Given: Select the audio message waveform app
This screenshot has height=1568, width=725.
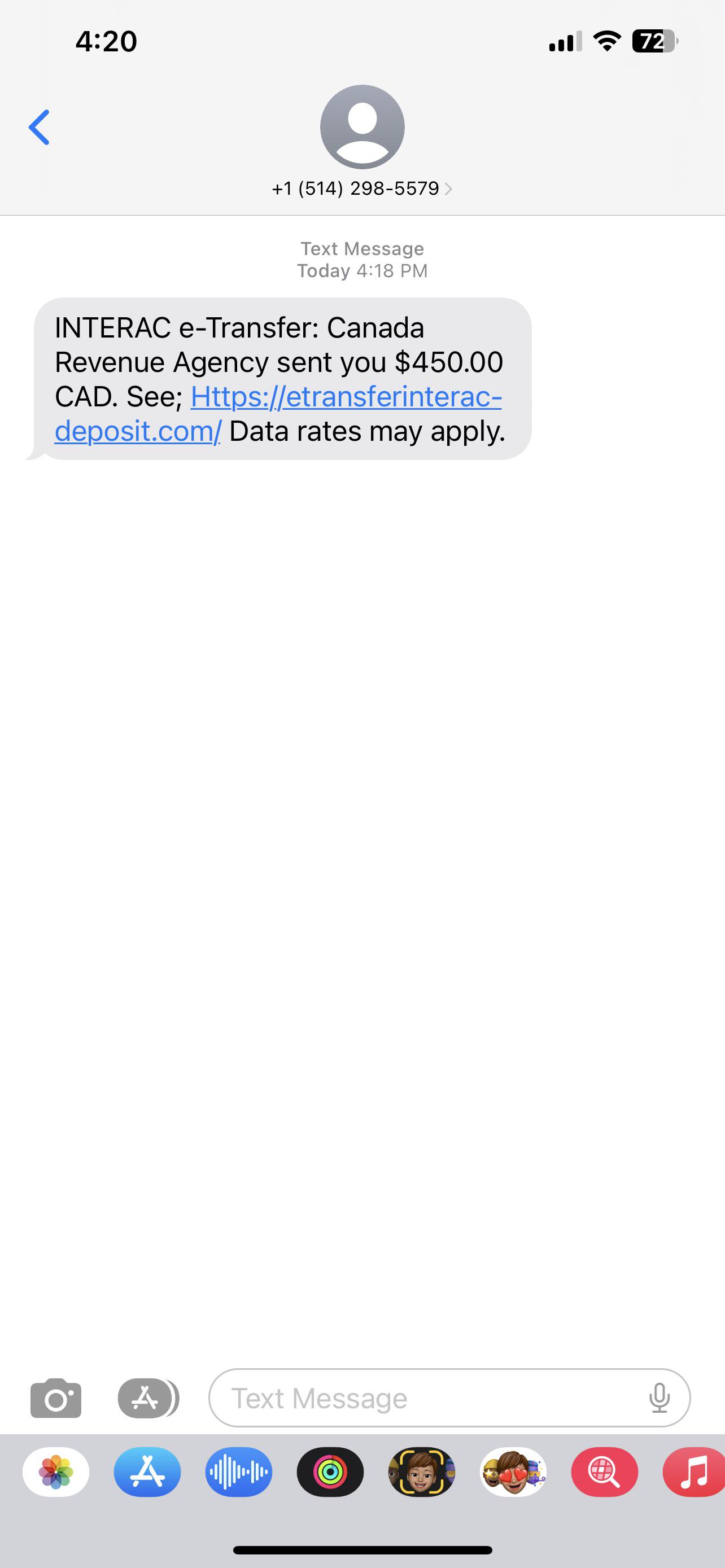Looking at the screenshot, I should [x=239, y=1473].
